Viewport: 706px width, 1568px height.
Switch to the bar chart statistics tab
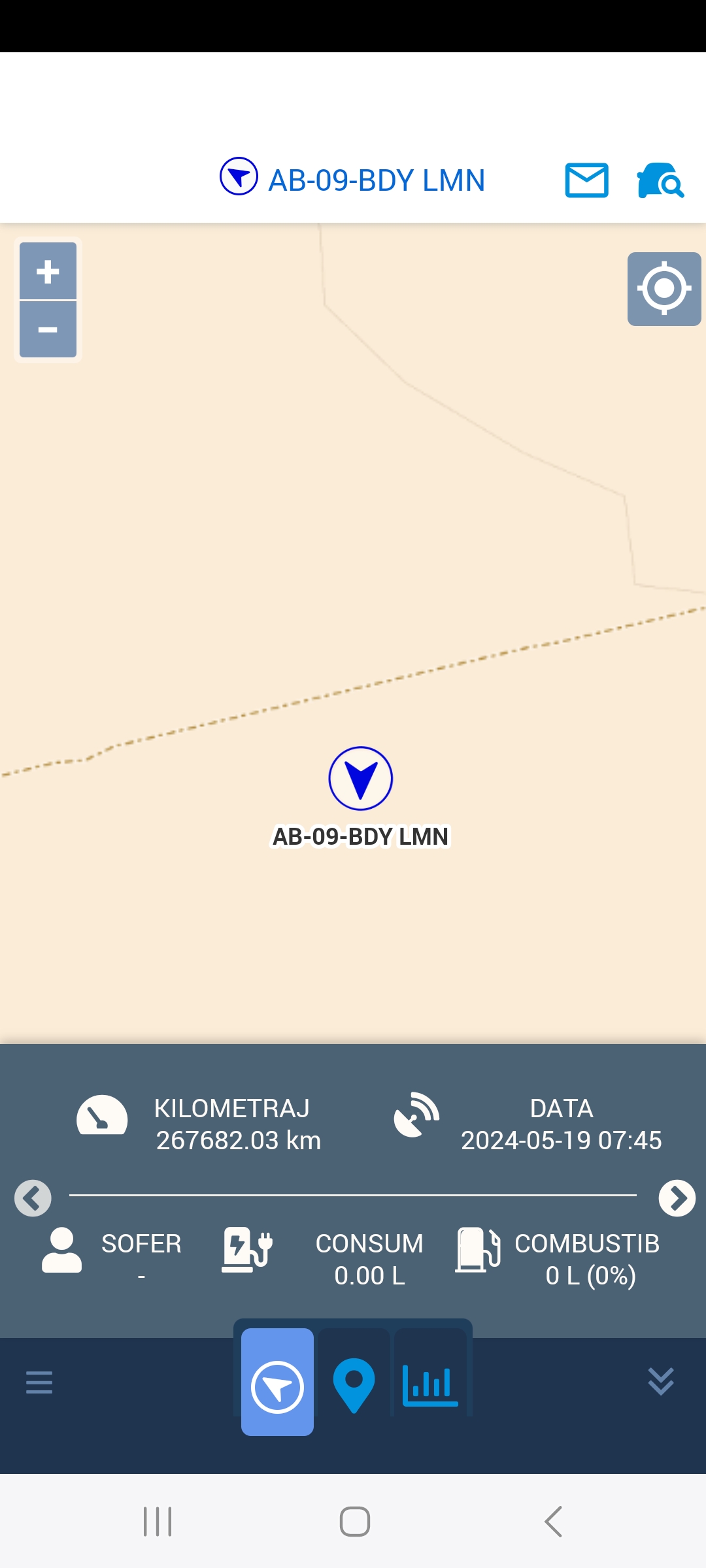pos(430,1382)
